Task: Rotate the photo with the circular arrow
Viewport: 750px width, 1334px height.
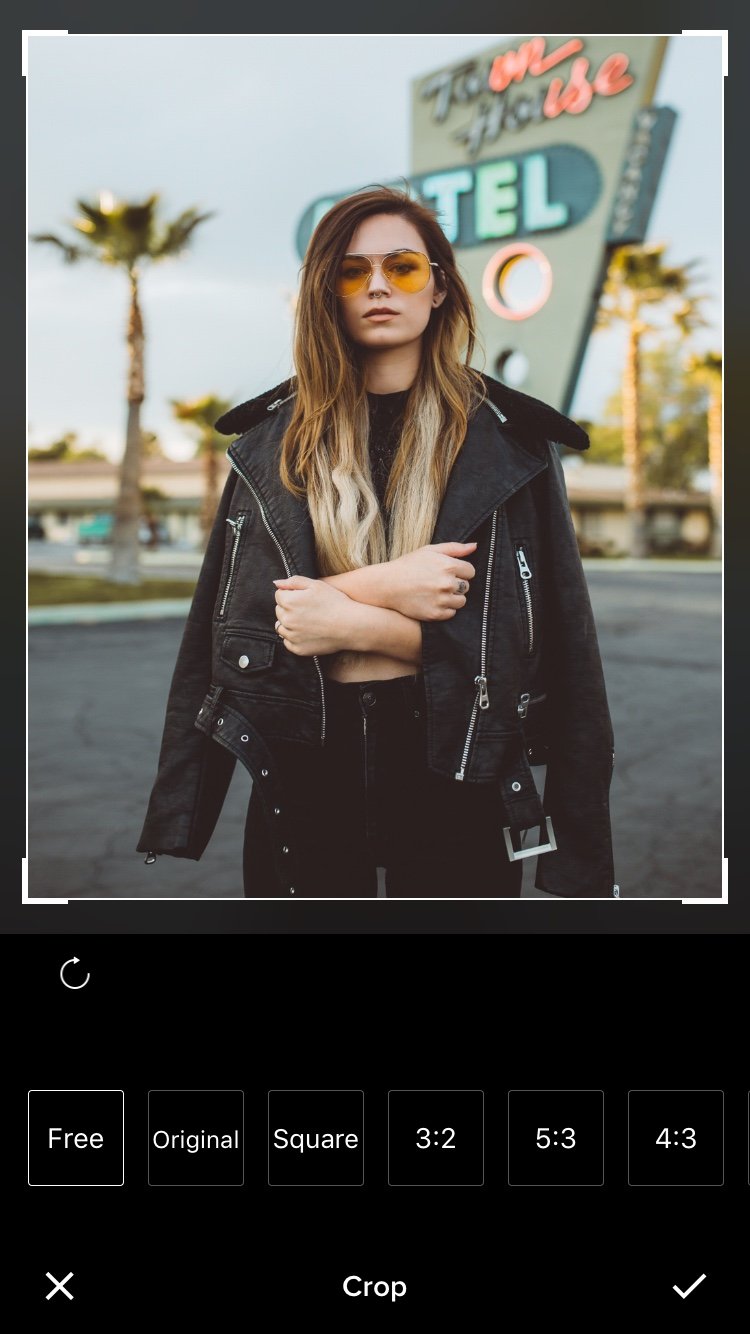Action: (x=75, y=973)
